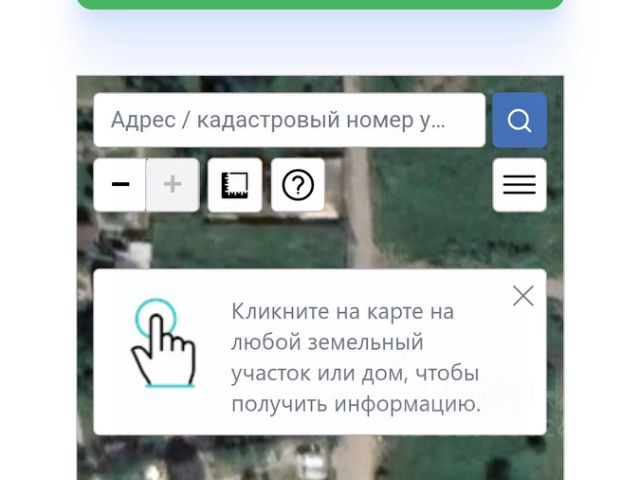
Task: Zoom in the map with plus
Action: 173,185
